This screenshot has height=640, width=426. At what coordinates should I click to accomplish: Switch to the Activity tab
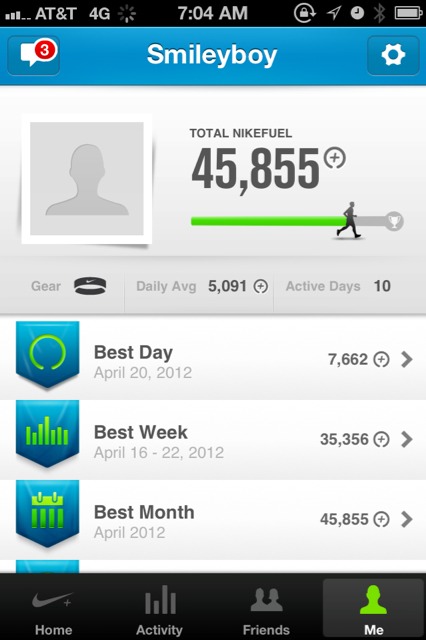(x=160, y=608)
